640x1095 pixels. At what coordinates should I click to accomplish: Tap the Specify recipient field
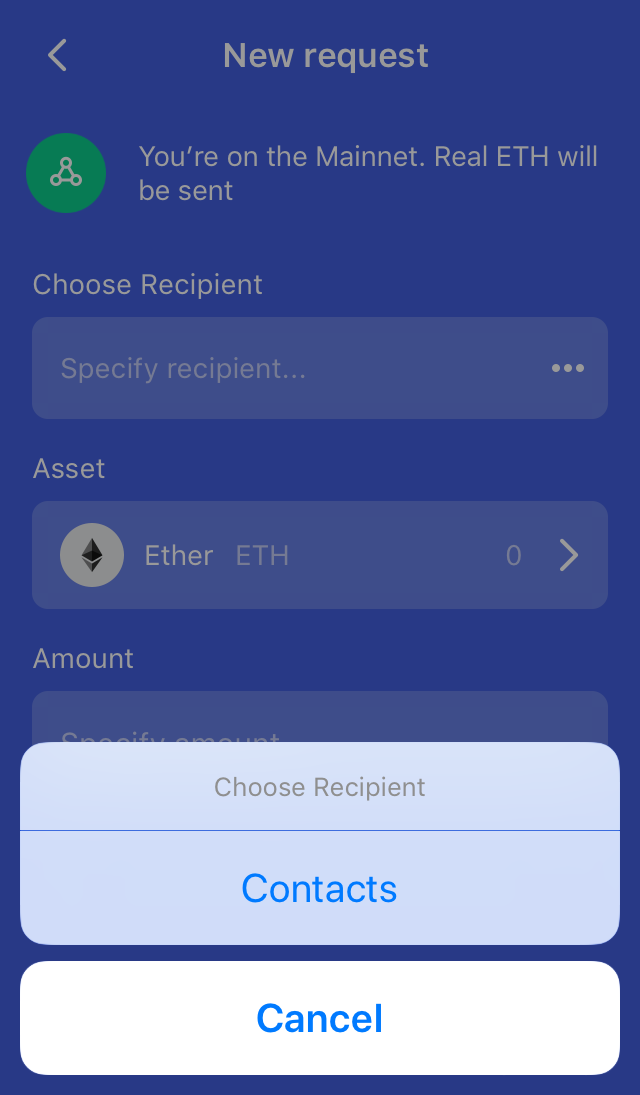(319, 368)
